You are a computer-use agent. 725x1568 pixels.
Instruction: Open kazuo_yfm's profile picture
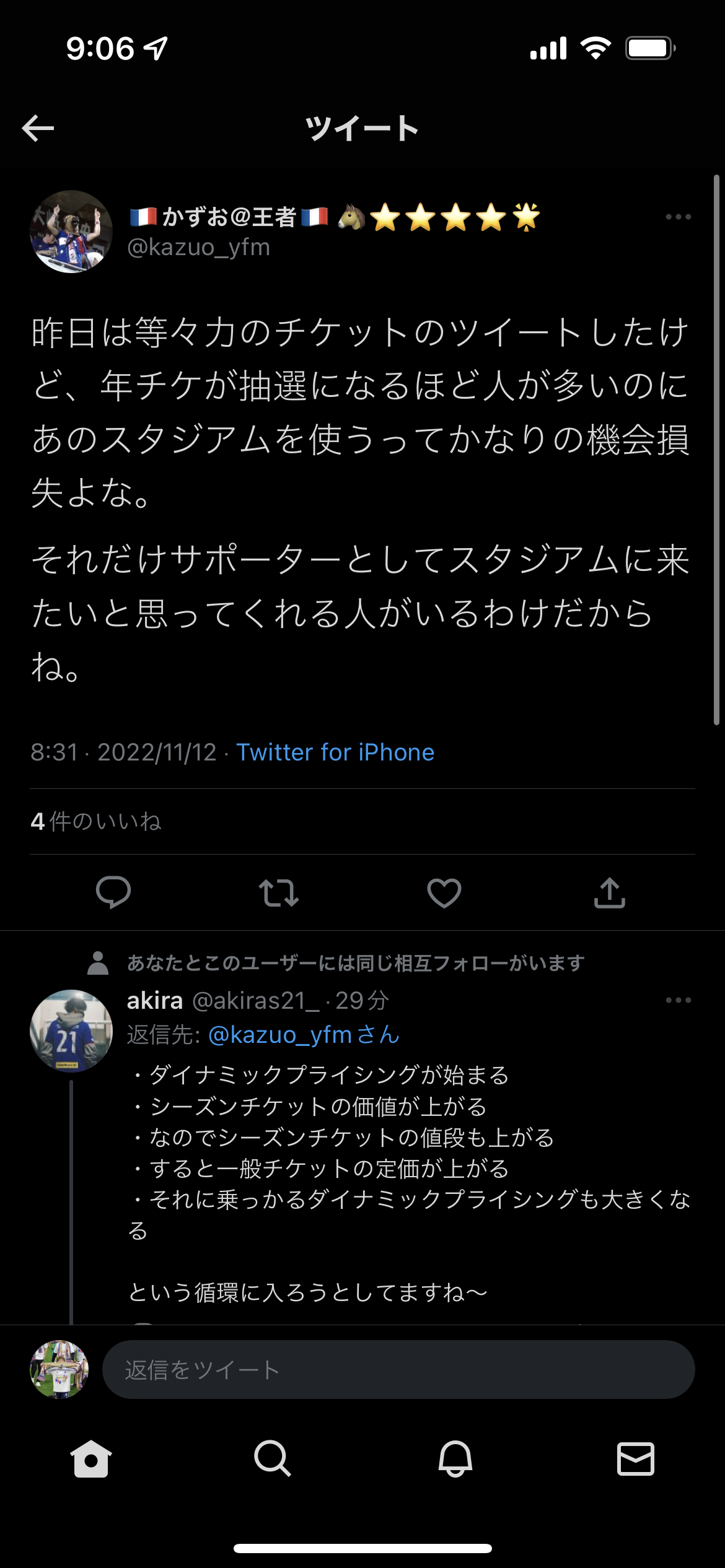(71, 232)
